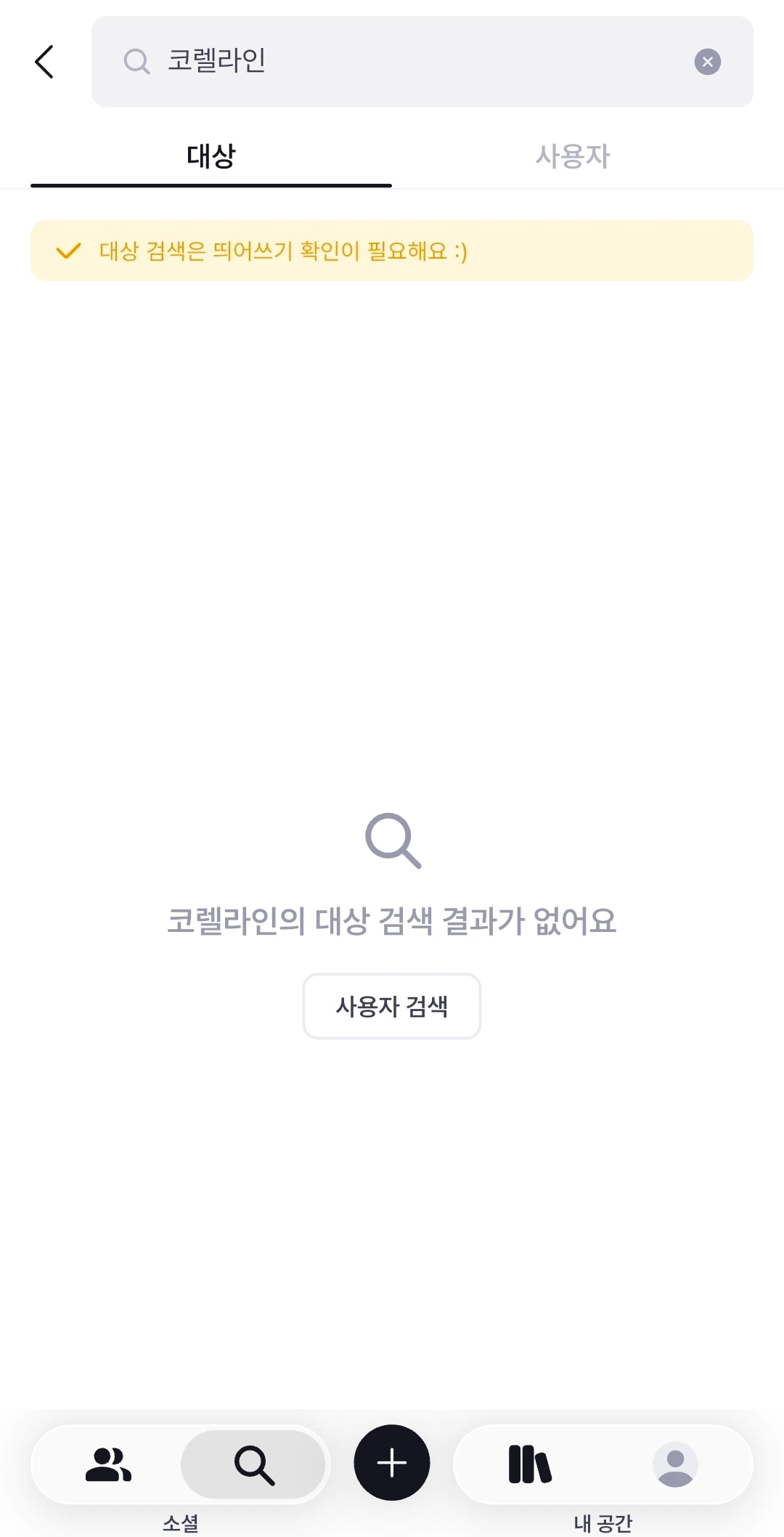Open the profile avatar icon

(675, 1464)
